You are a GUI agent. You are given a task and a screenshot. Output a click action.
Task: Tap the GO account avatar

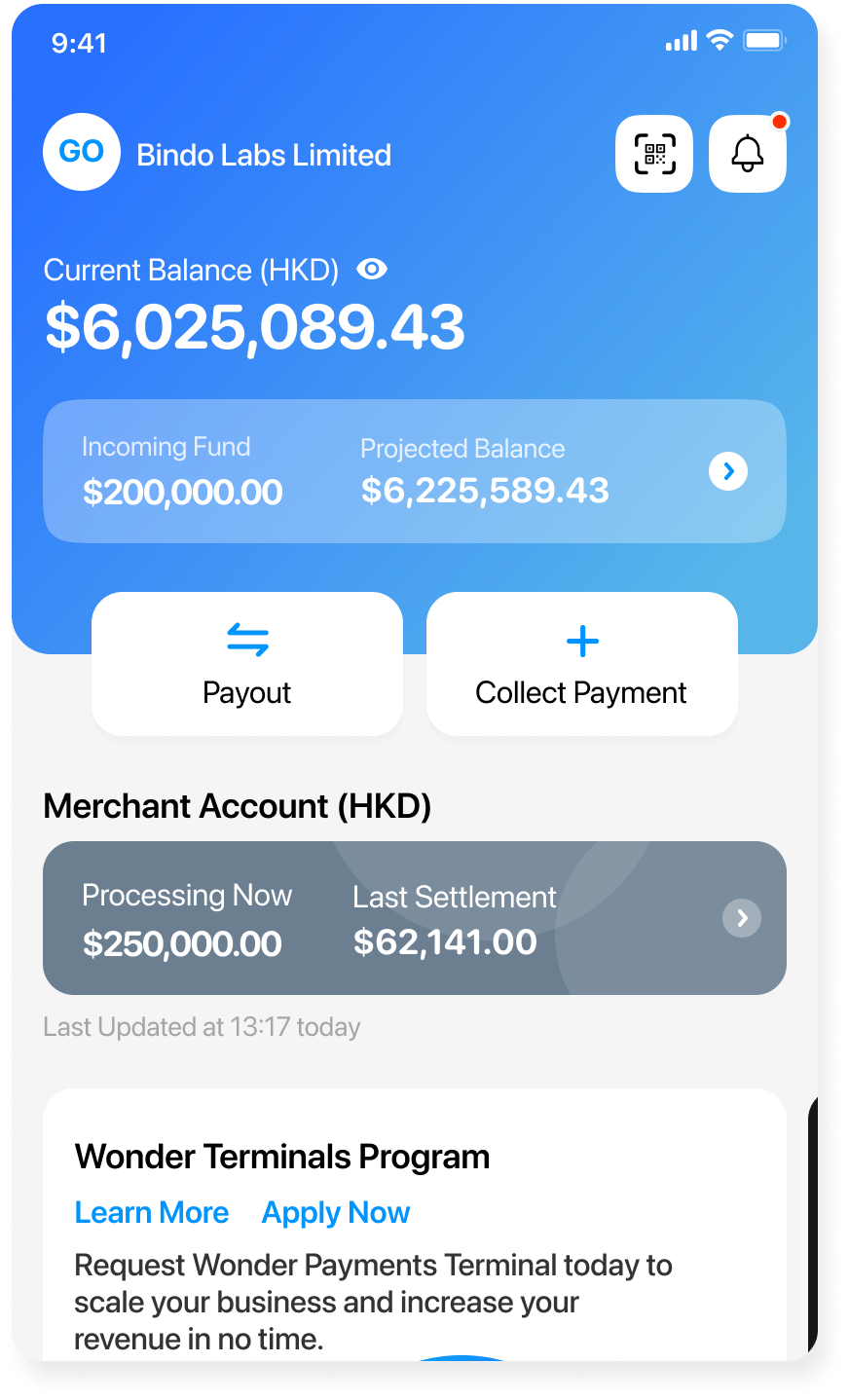[82, 152]
